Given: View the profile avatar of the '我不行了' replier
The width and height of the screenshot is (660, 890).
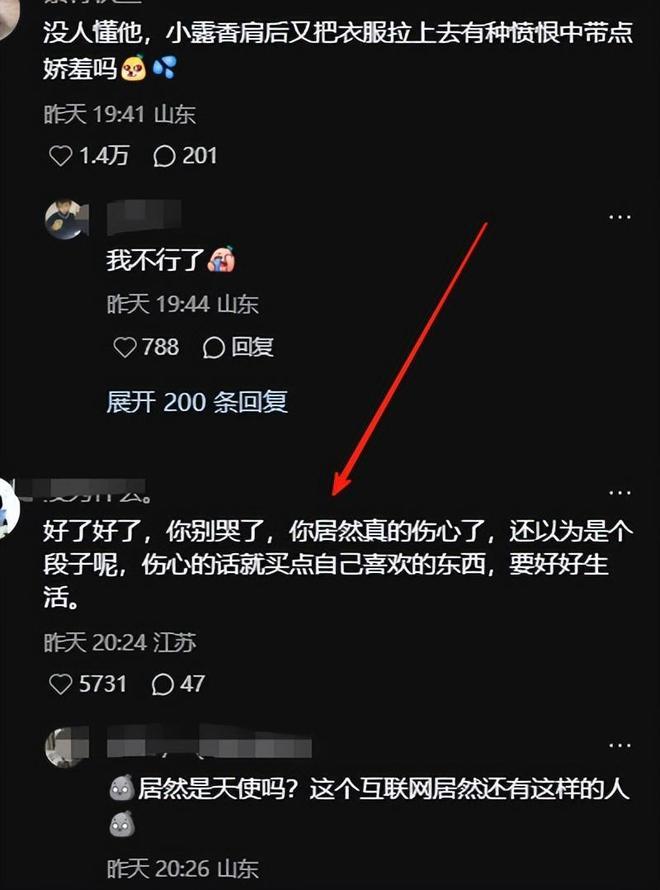Looking at the screenshot, I should (x=68, y=219).
